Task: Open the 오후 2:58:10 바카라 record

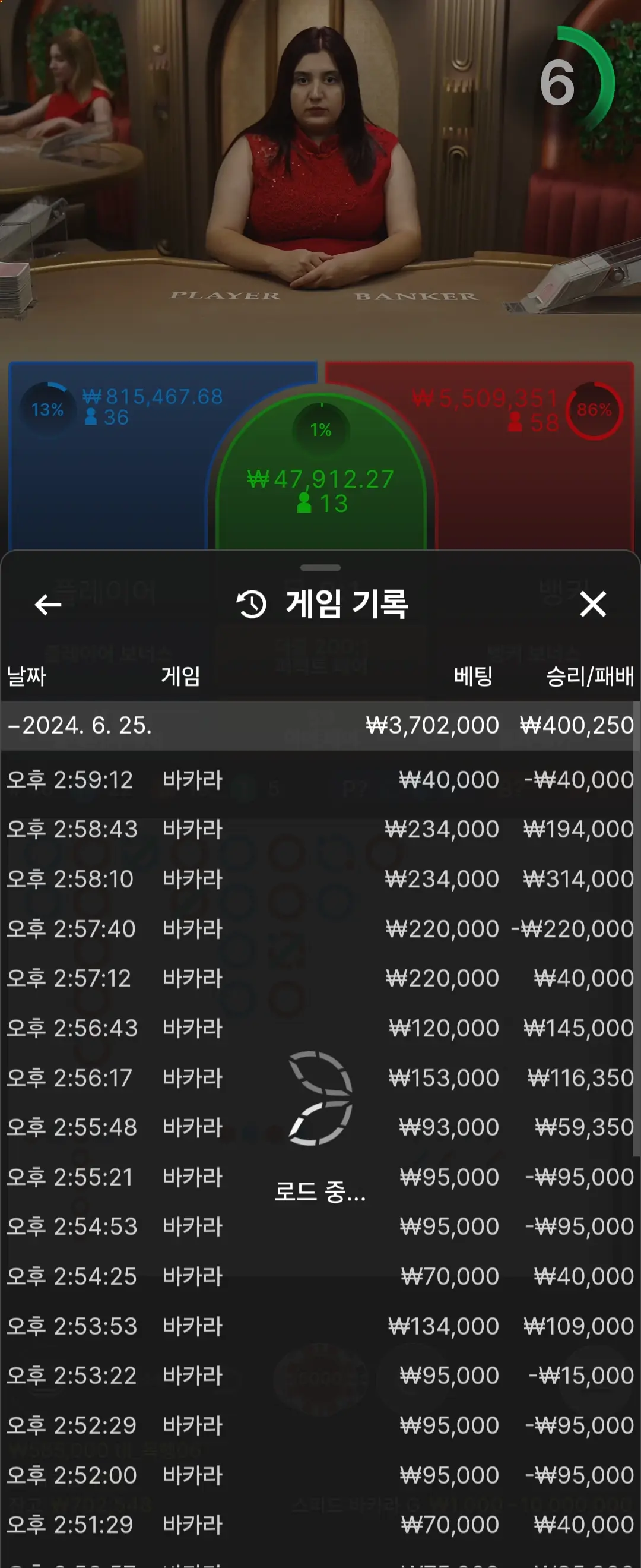Action: [x=320, y=879]
